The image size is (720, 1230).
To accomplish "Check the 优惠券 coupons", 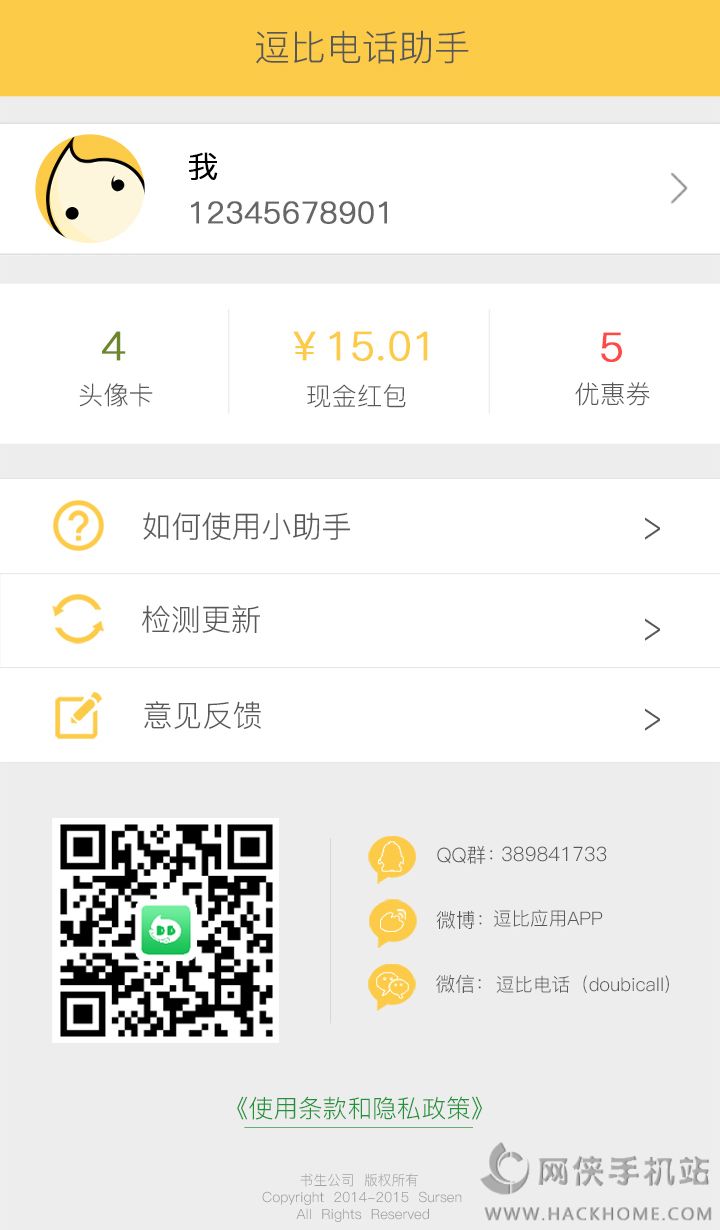I will [611, 365].
